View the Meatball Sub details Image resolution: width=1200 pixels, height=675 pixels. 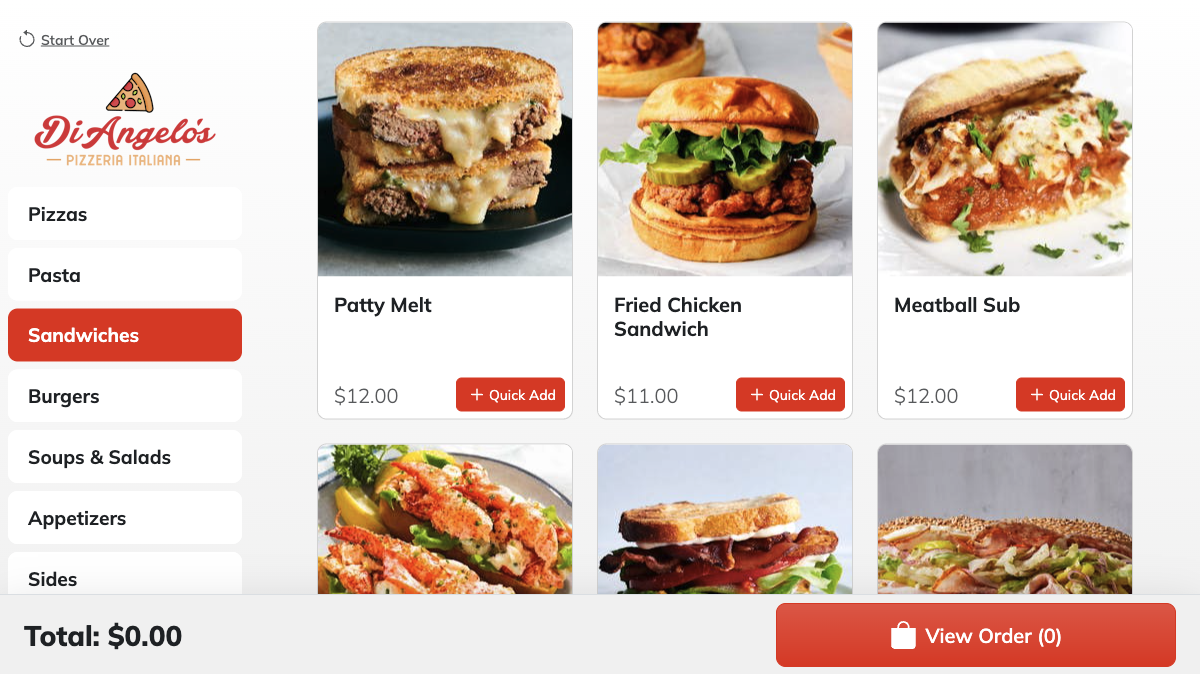coord(1004,150)
